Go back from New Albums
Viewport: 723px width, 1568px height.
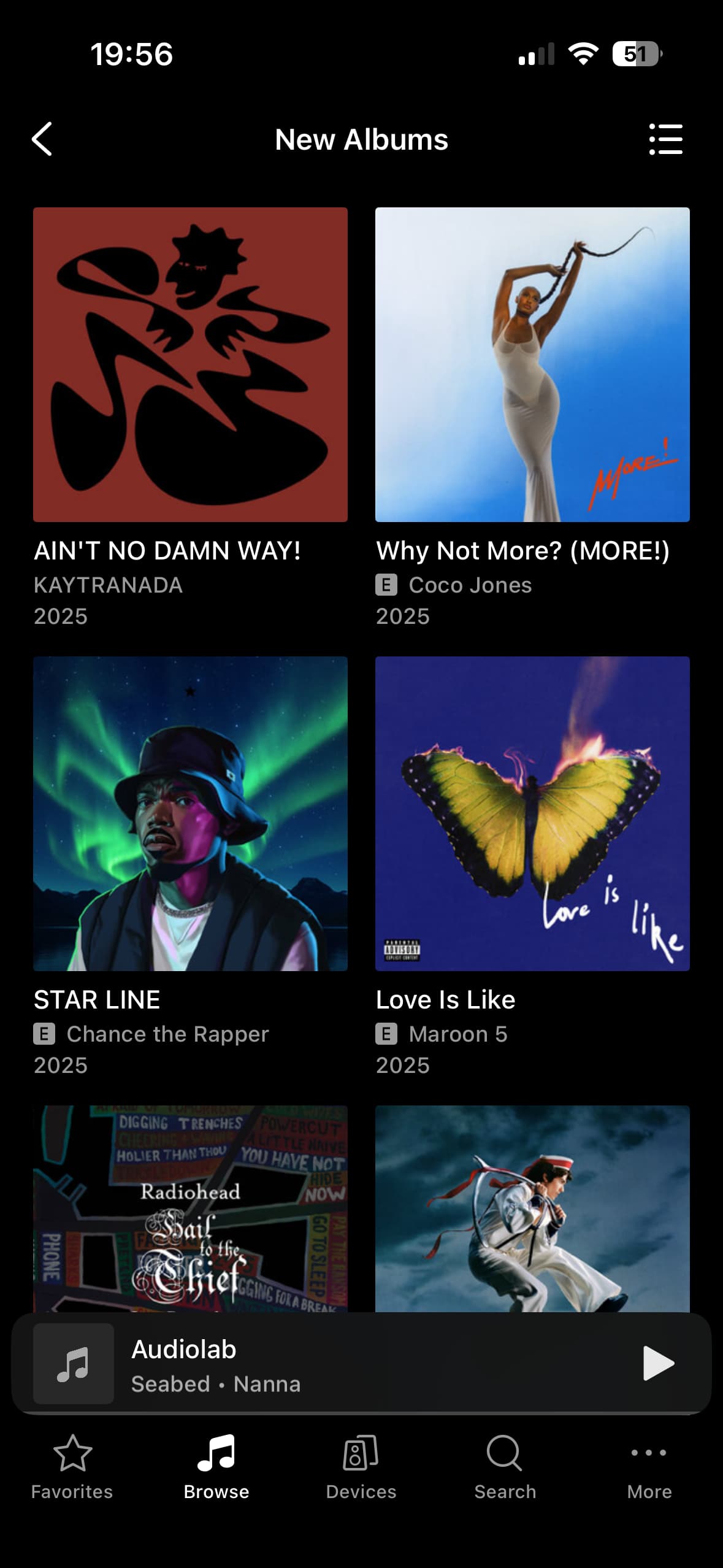click(x=42, y=139)
